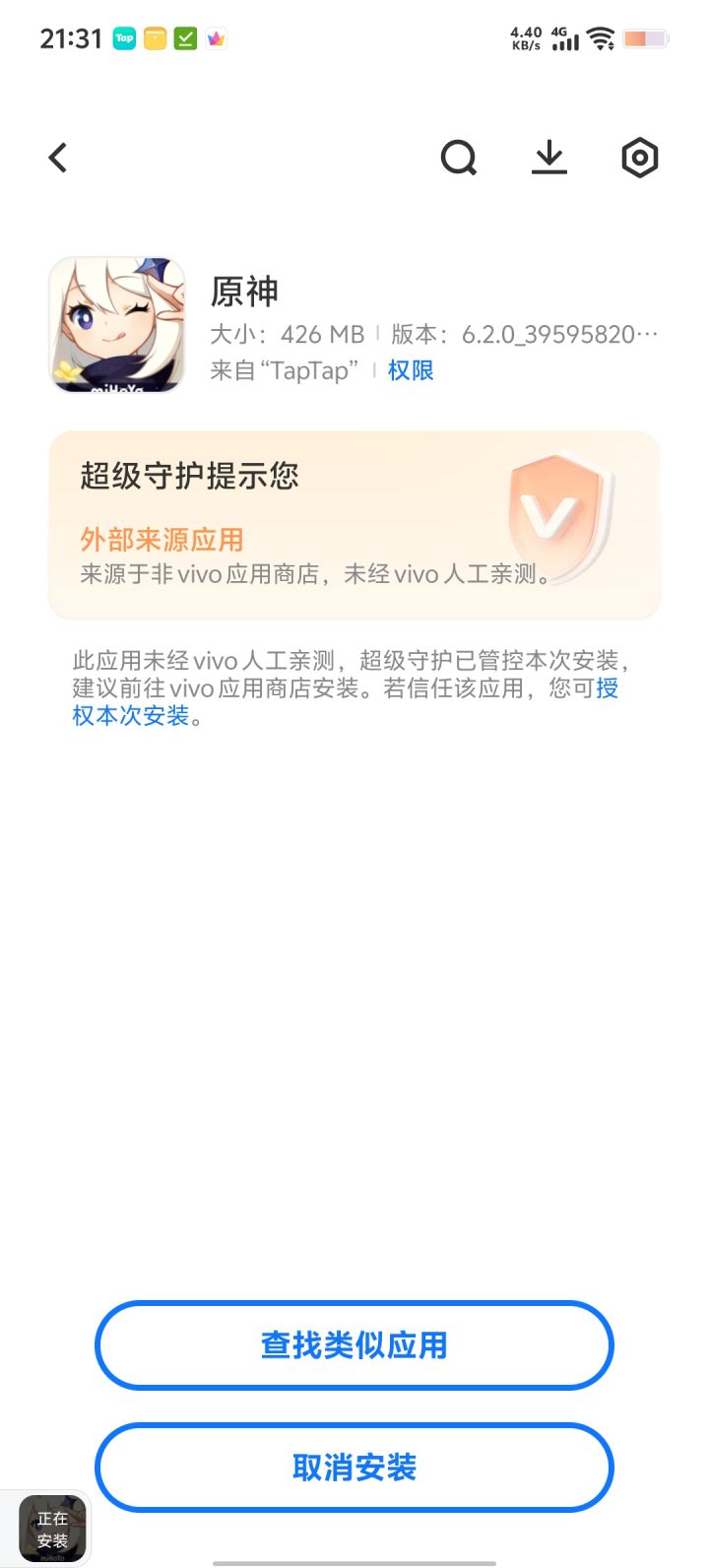Open search from the top toolbar

tap(459, 158)
